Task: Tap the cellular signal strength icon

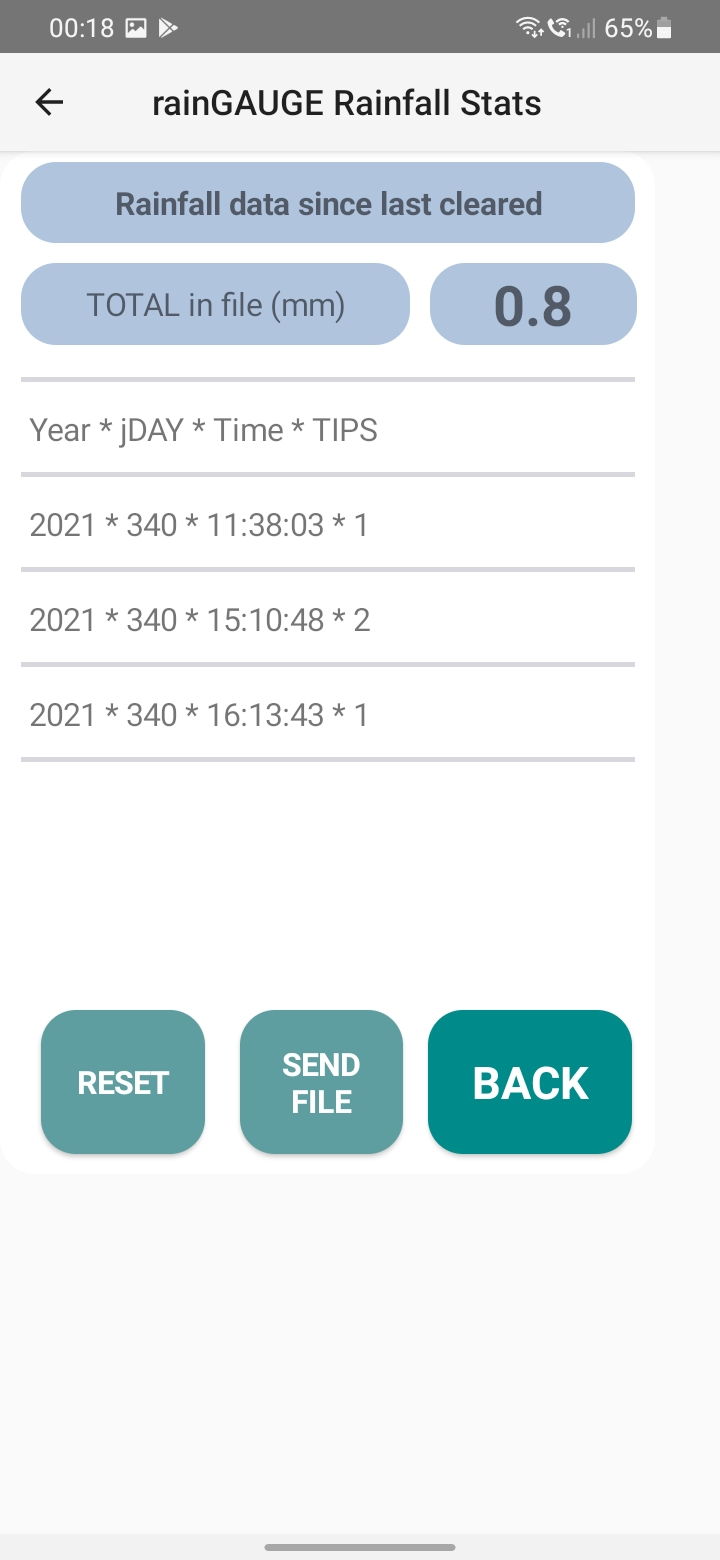Action: (590, 27)
